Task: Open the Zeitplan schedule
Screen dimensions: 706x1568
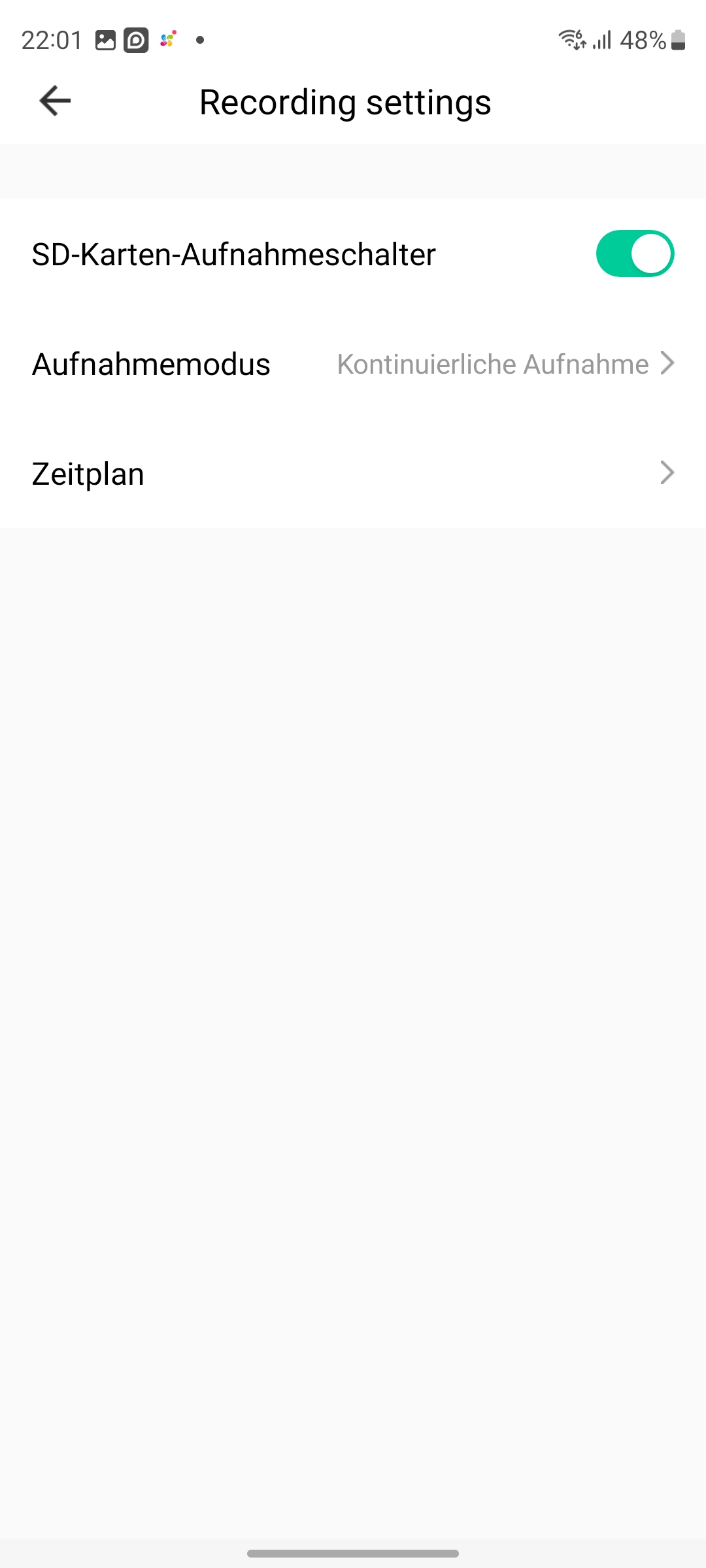Action: 353,474
